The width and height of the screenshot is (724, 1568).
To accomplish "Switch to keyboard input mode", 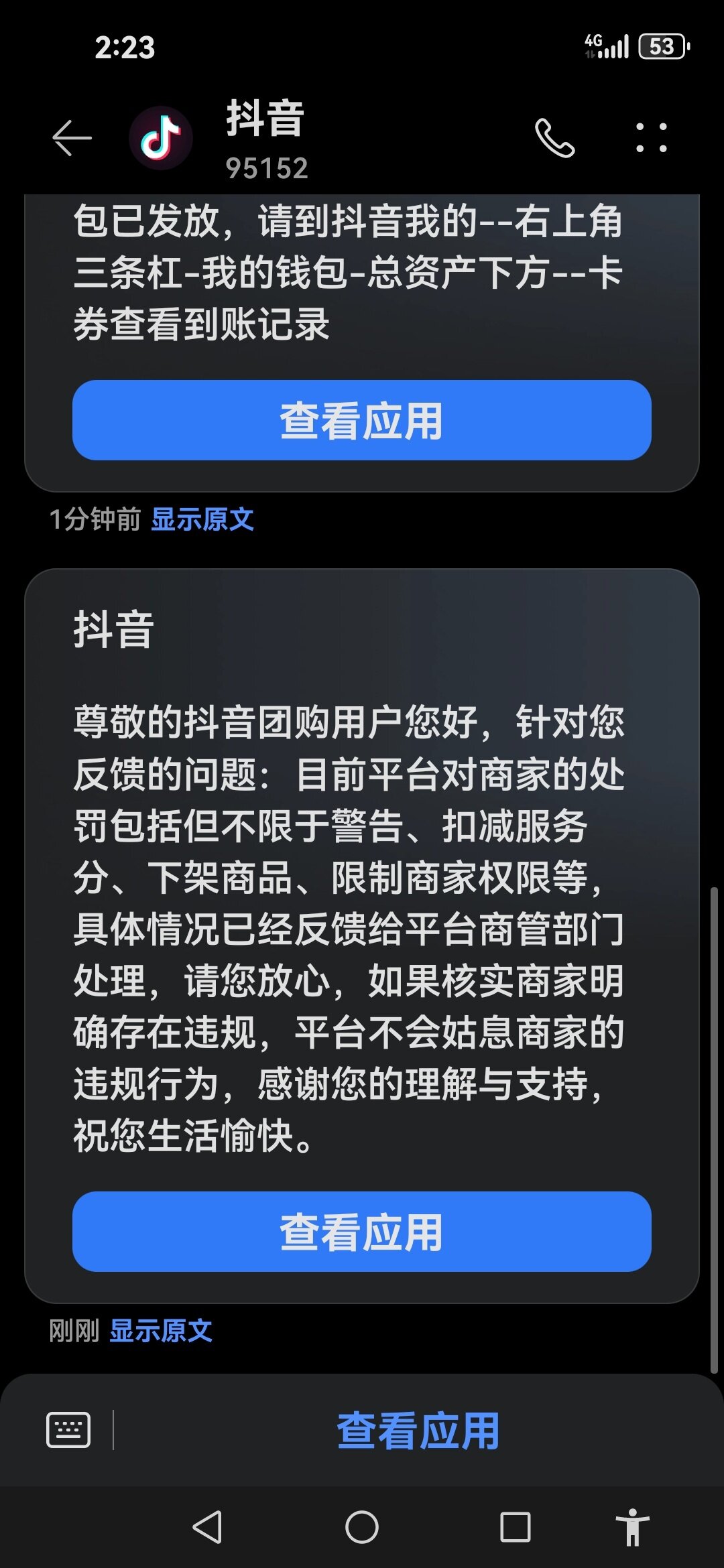I will [x=68, y=1430].
